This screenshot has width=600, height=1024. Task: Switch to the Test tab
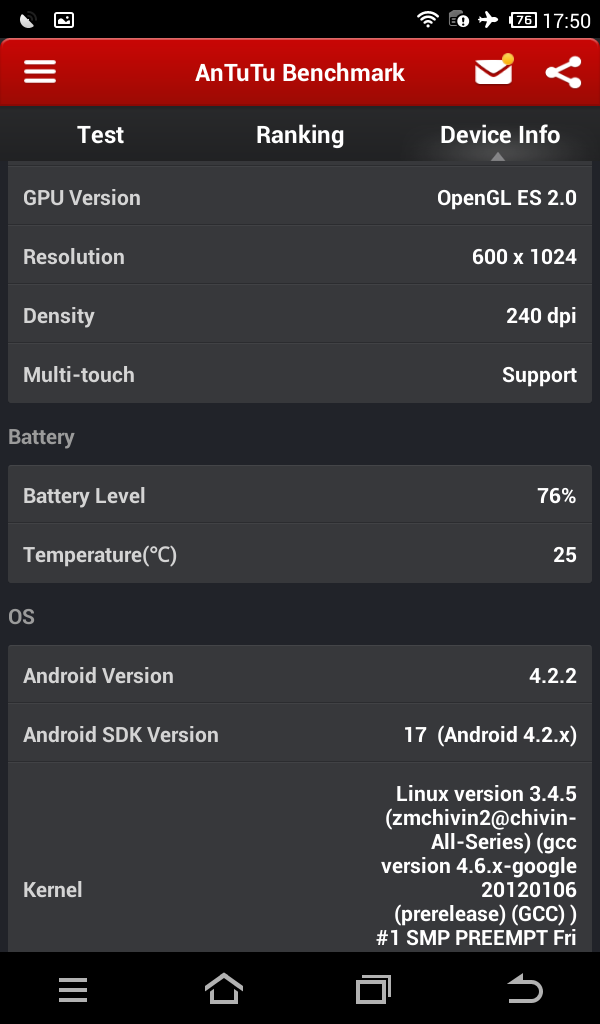click(x=100, y=135)
